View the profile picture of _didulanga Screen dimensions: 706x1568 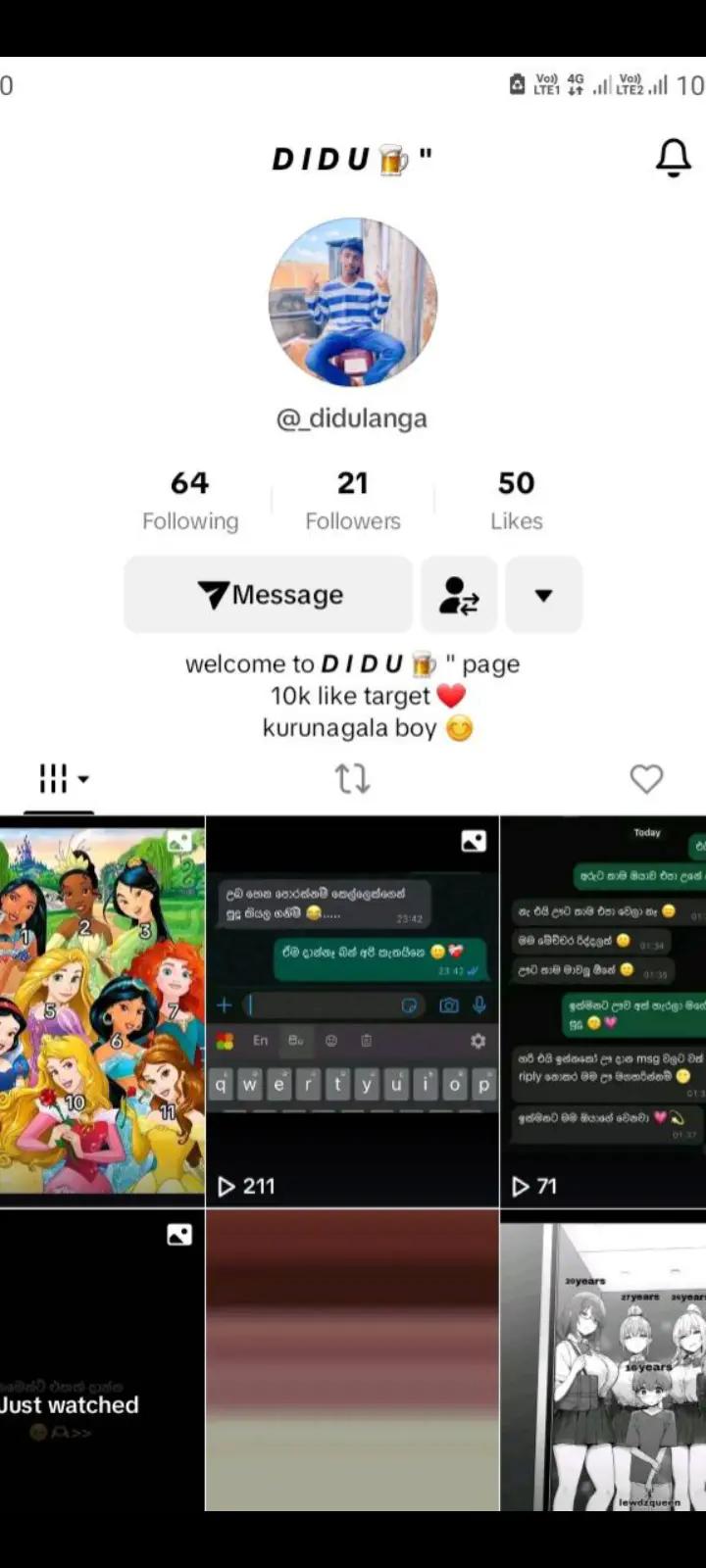click(353, 302)
